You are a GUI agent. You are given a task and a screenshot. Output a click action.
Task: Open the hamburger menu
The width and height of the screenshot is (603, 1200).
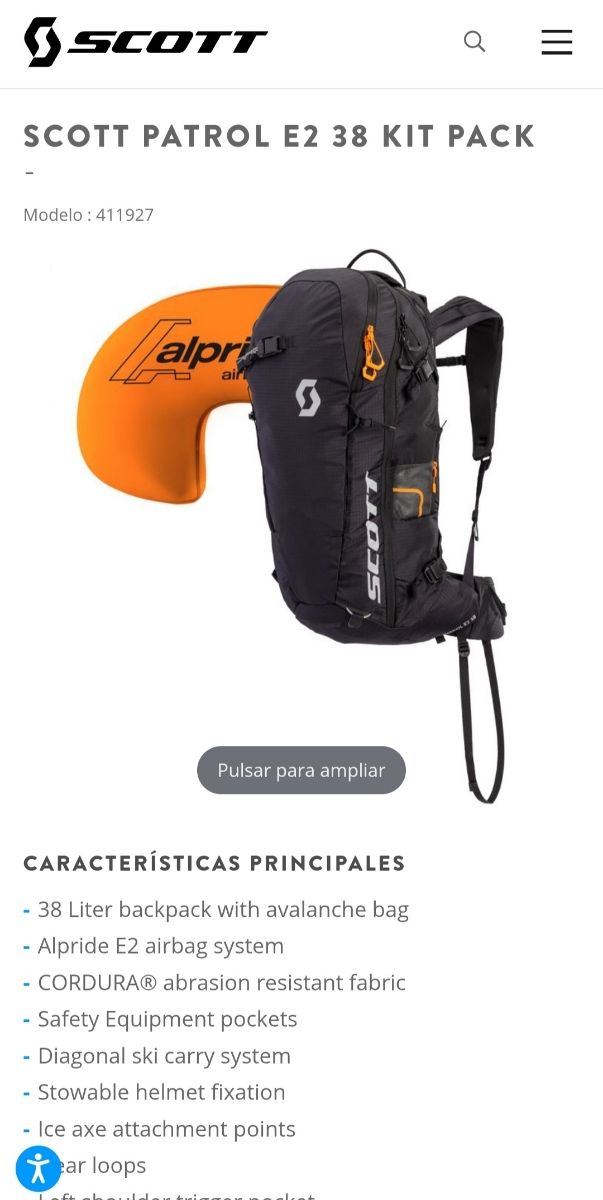point(556,42)
